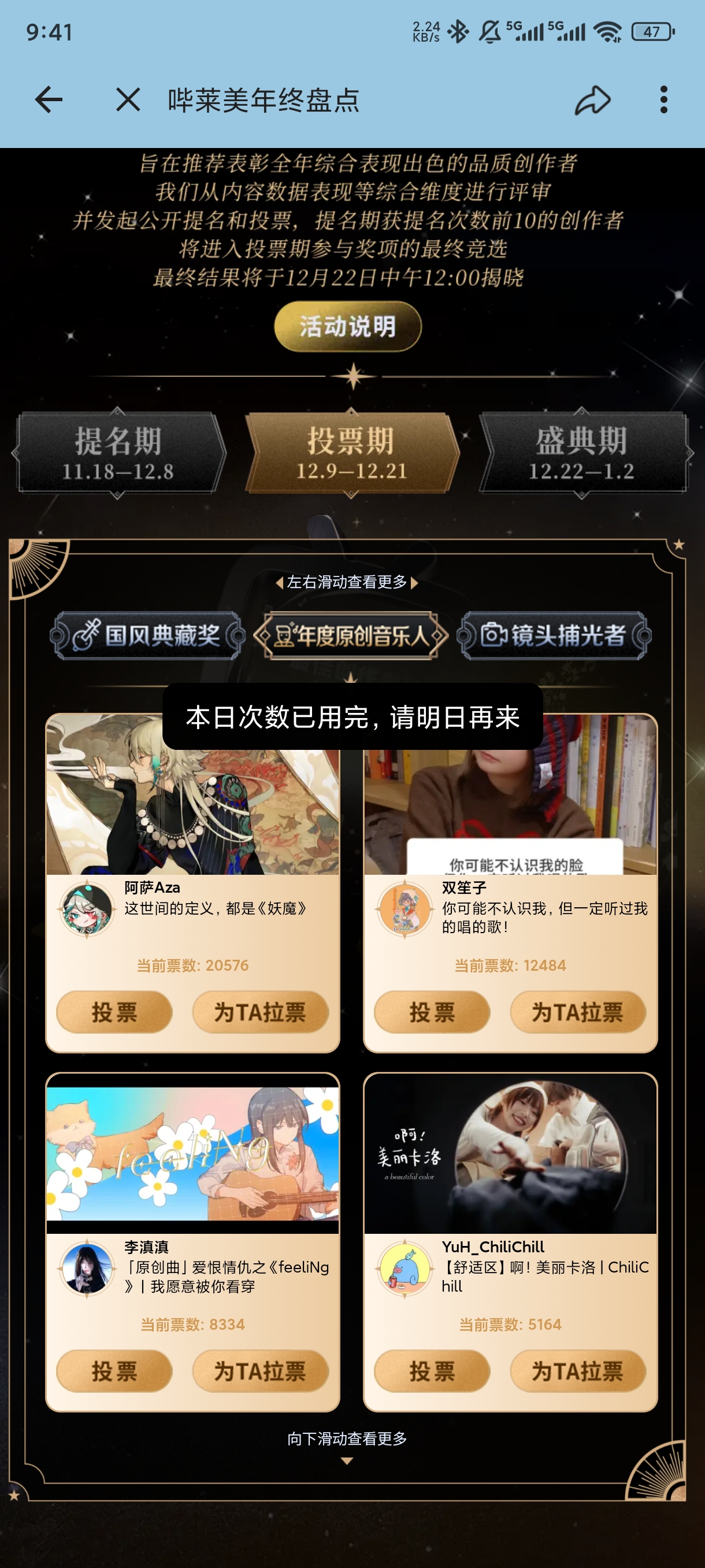Canvass votes for 双笙子
Image resolution: width=705 pixels, height=1568 pixels.
click(x=578, y=1012)
